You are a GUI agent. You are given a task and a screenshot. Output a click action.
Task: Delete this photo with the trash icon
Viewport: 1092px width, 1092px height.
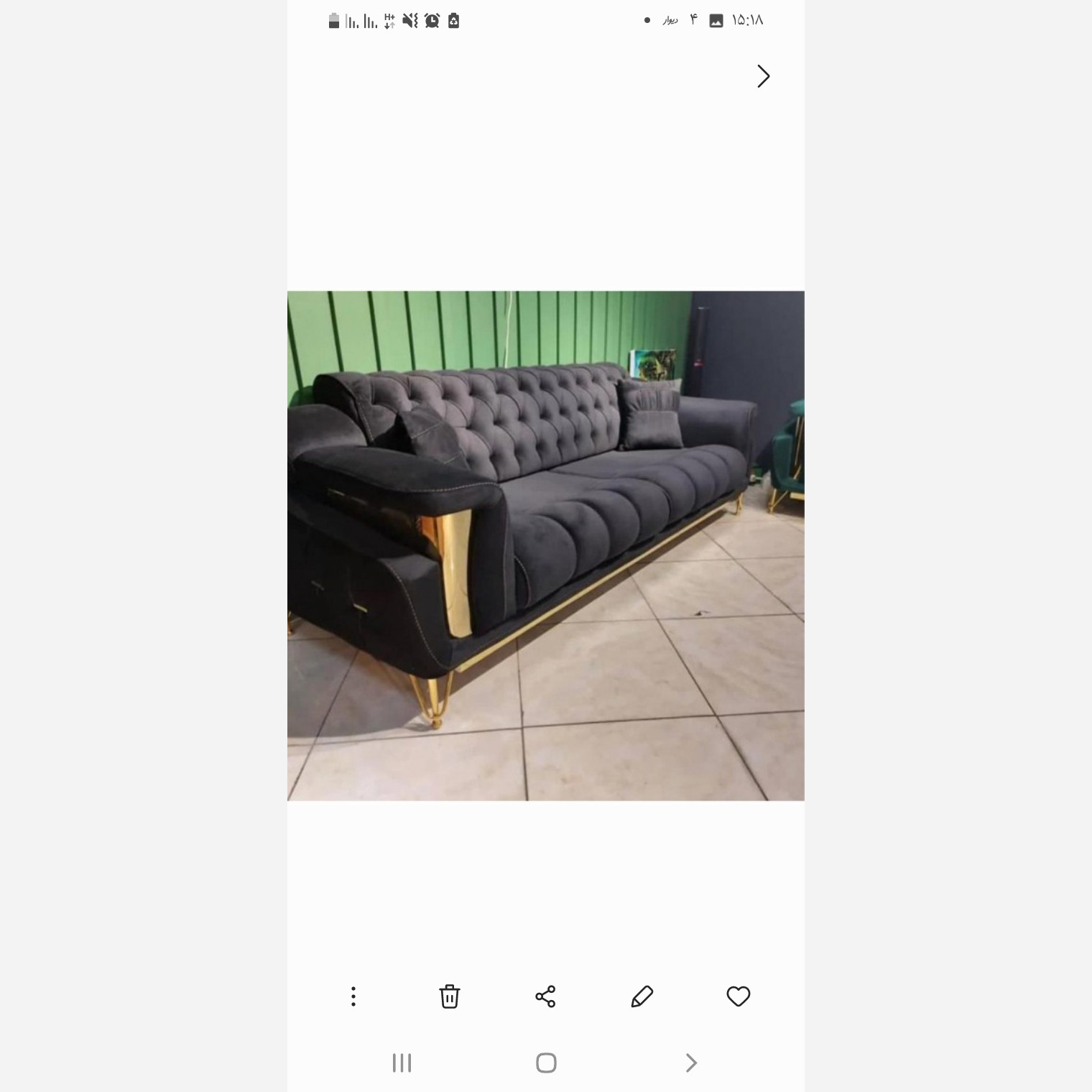(x=450, y=996)
